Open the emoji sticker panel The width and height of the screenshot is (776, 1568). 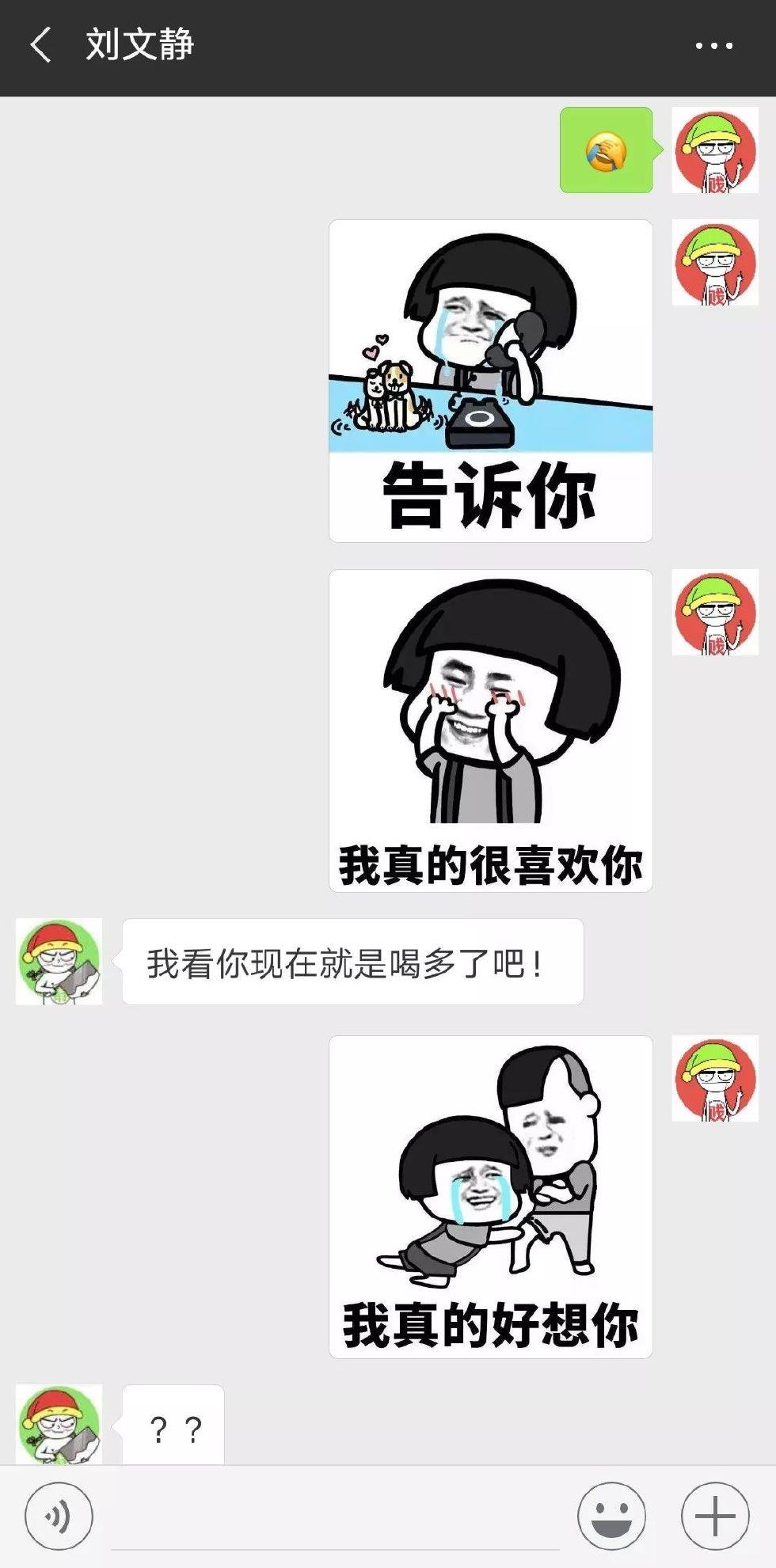pos(611,1516)
